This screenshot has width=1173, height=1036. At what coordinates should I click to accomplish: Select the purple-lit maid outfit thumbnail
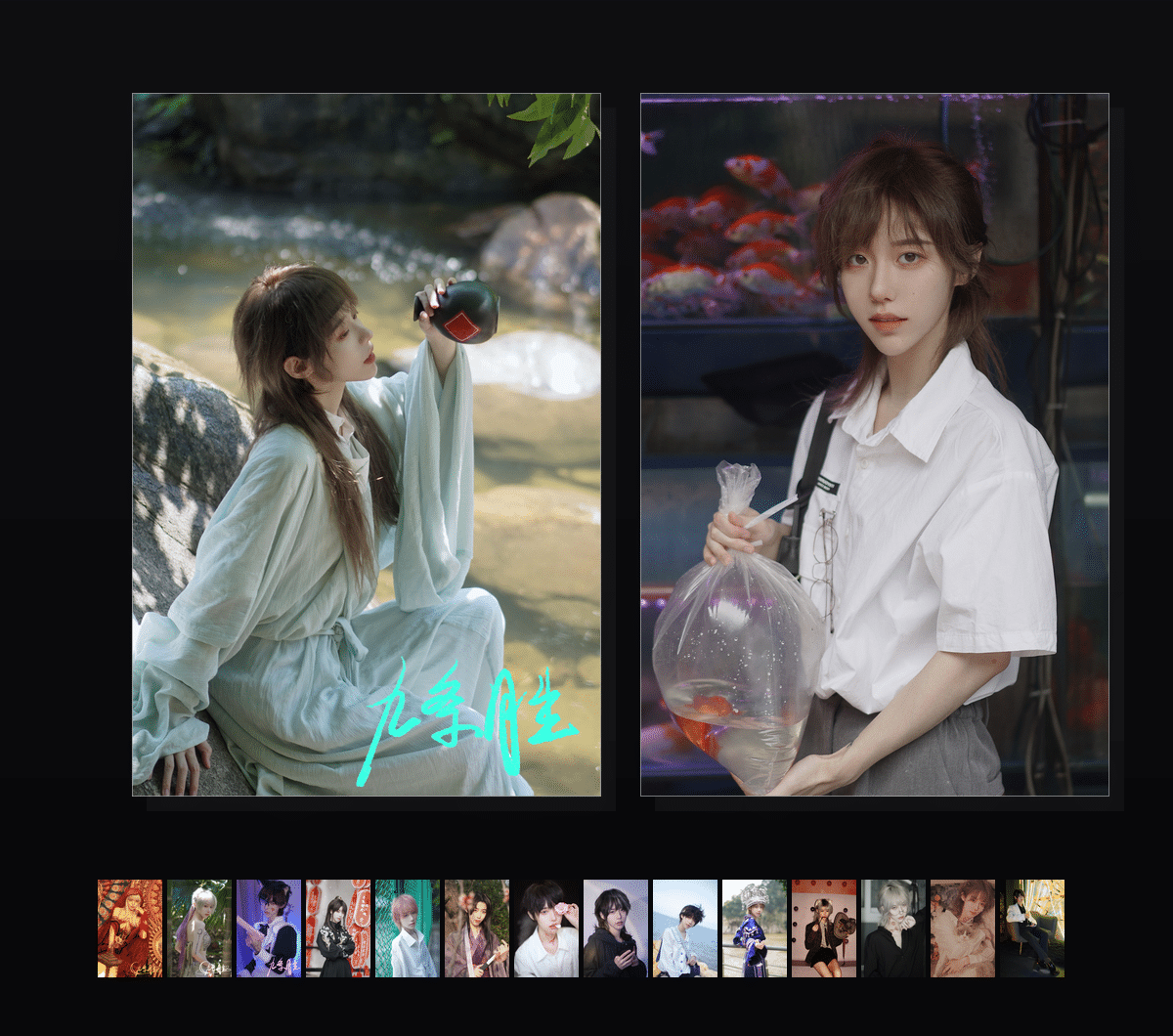[x=269, y=928]
